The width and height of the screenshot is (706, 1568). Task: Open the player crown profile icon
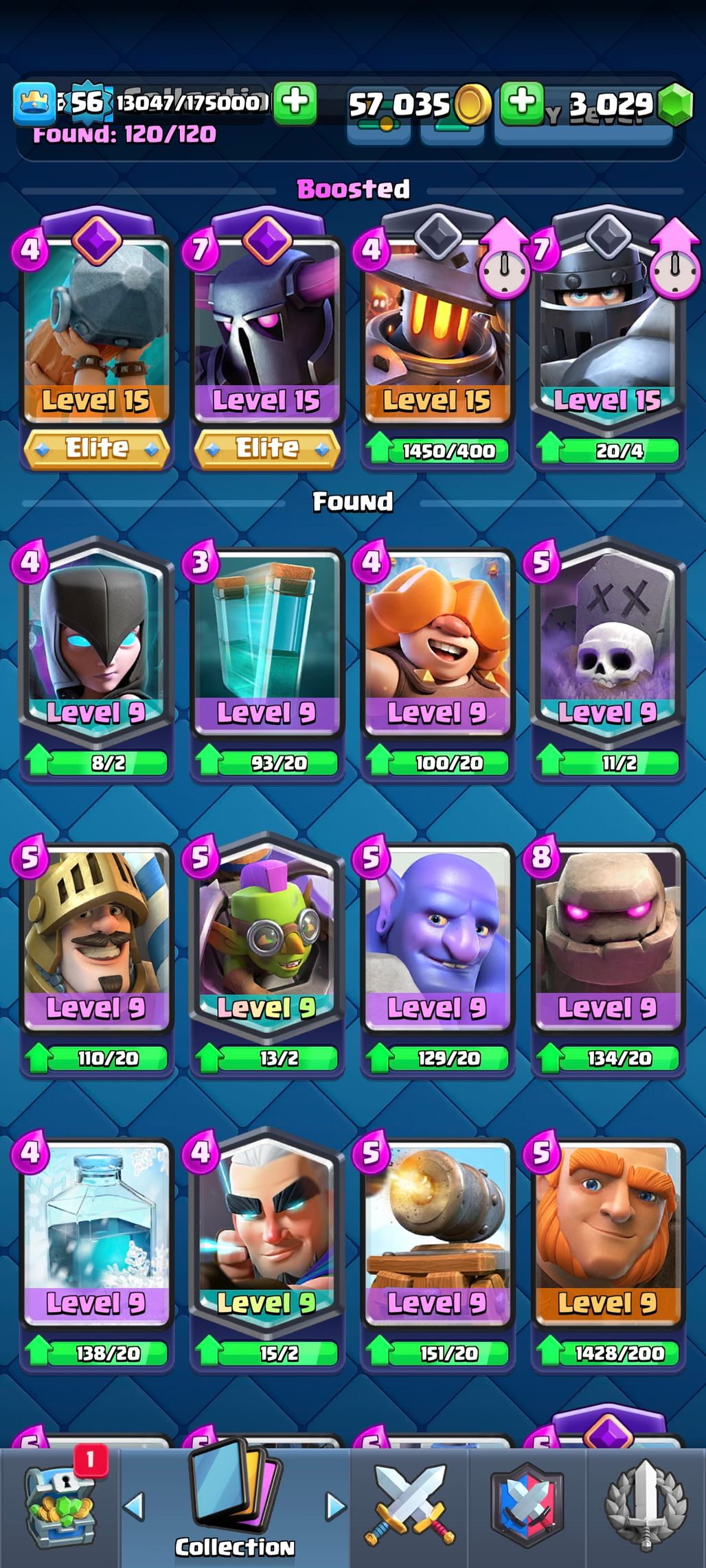click(33, 104)
